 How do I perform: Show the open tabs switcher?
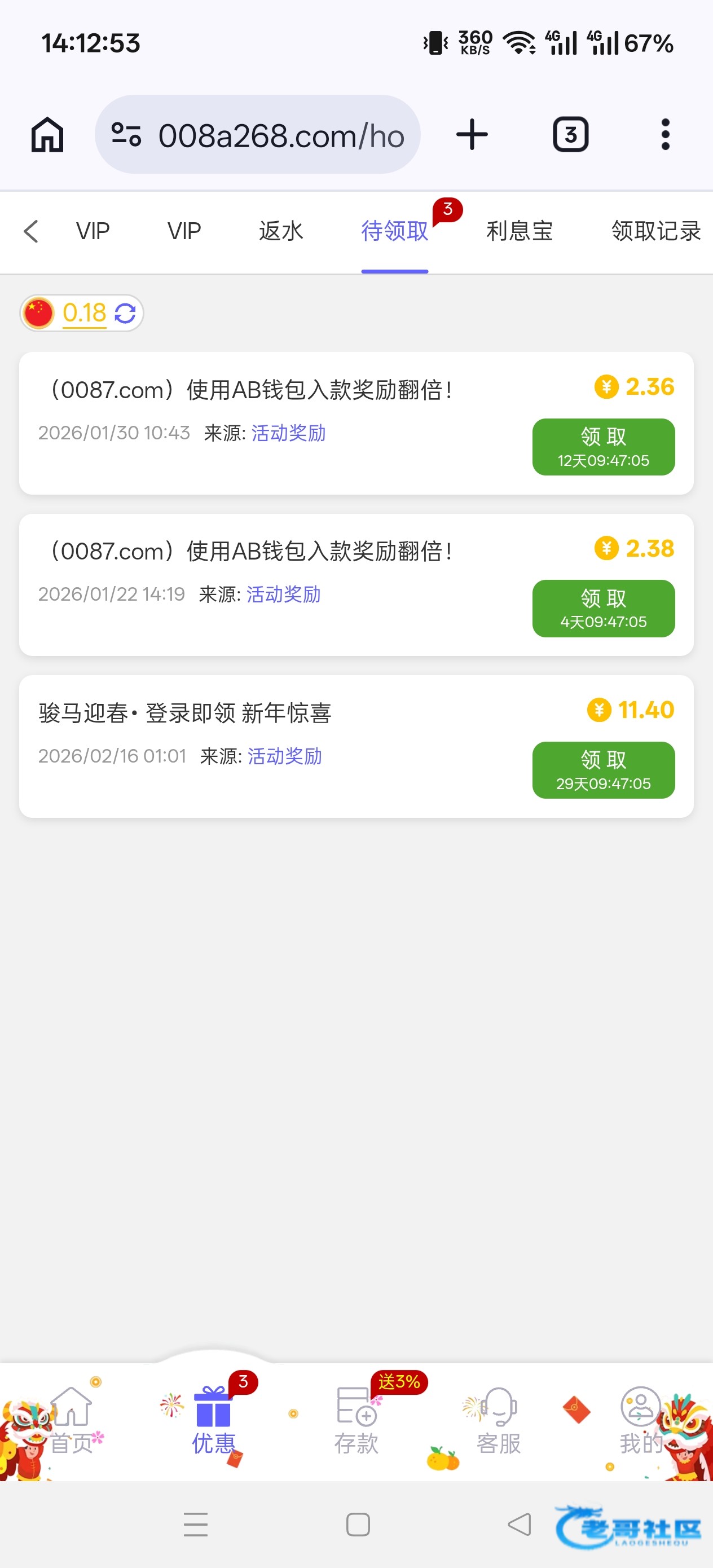click(570, 135)
